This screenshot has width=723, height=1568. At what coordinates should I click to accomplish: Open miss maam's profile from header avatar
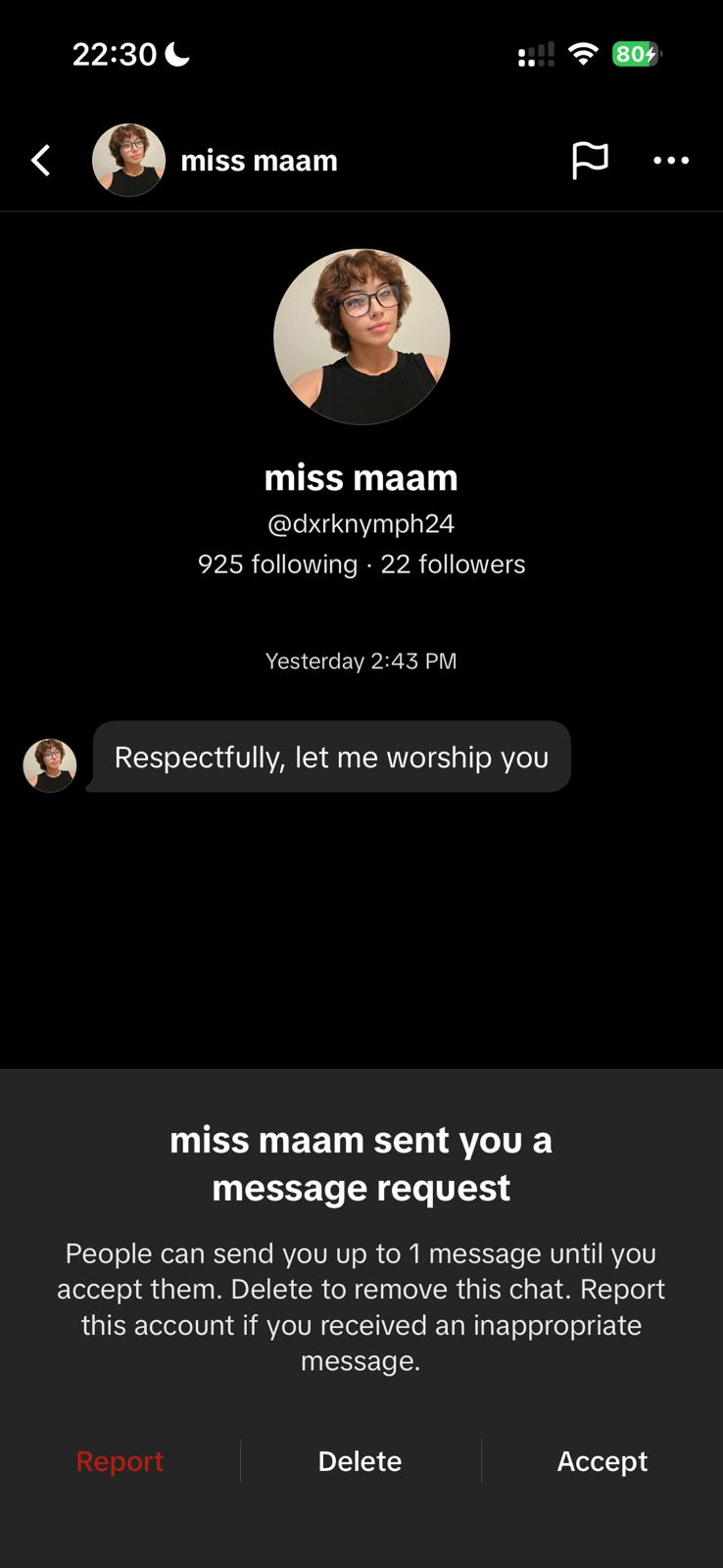pos(128,161)
